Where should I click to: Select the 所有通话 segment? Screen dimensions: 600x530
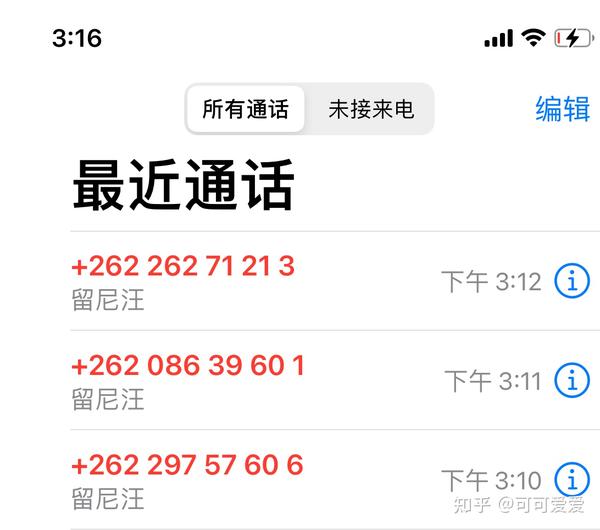pos(246,109)
